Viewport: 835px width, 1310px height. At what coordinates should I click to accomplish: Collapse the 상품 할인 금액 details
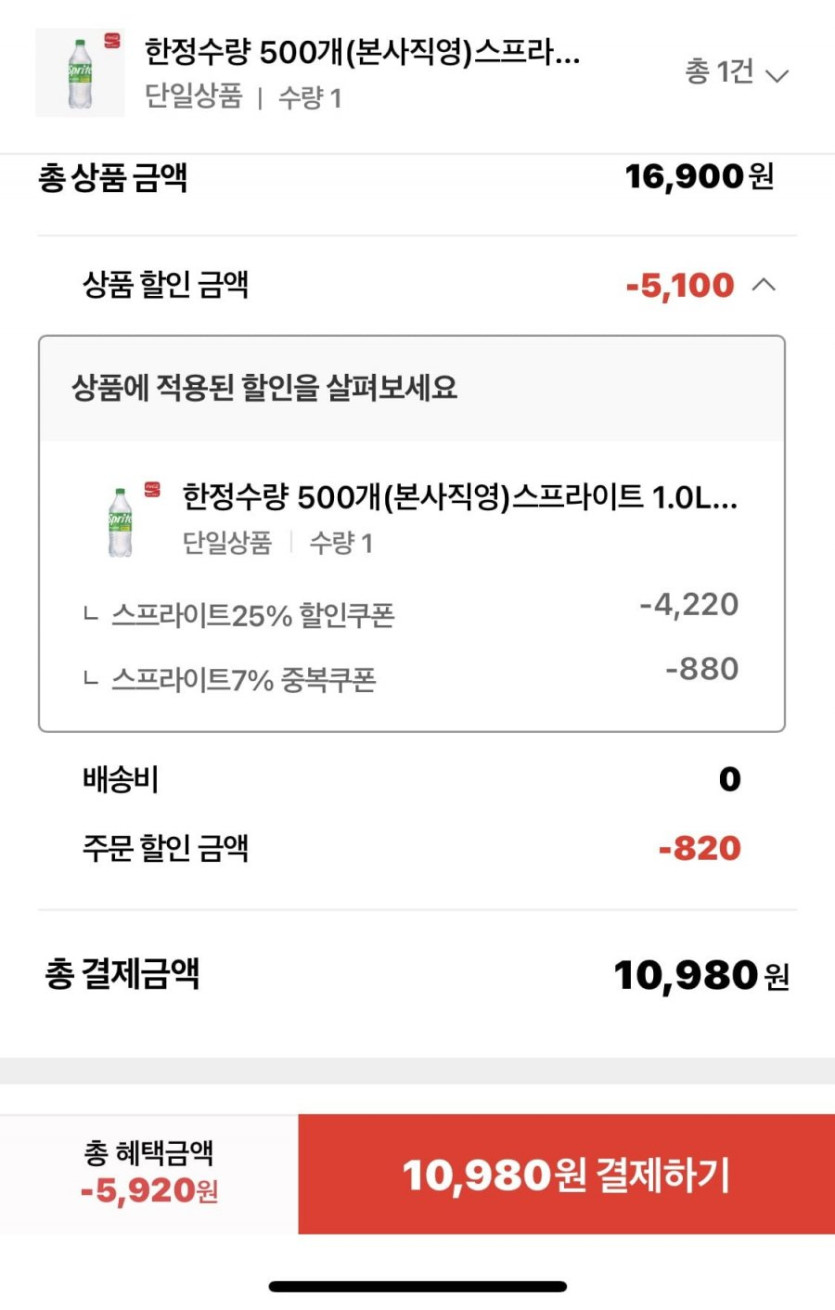(763, 286)
